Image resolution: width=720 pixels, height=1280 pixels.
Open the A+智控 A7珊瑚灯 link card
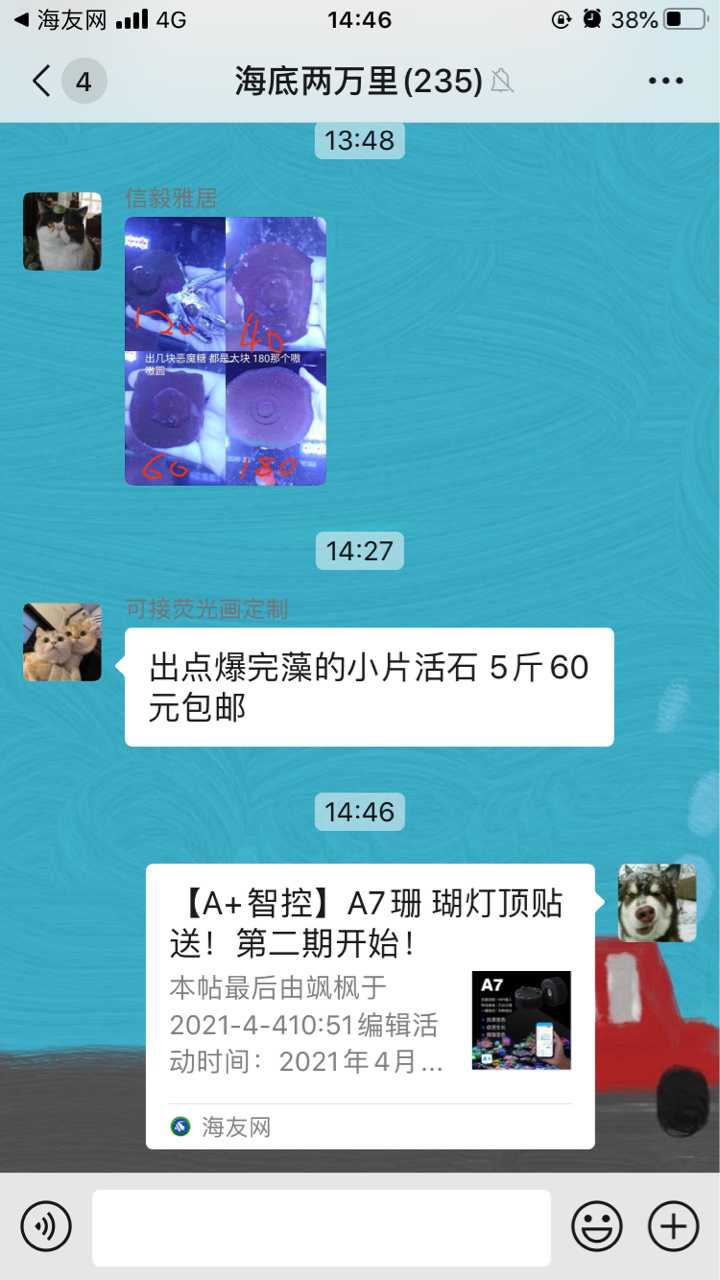click(x=370, y=1005)
